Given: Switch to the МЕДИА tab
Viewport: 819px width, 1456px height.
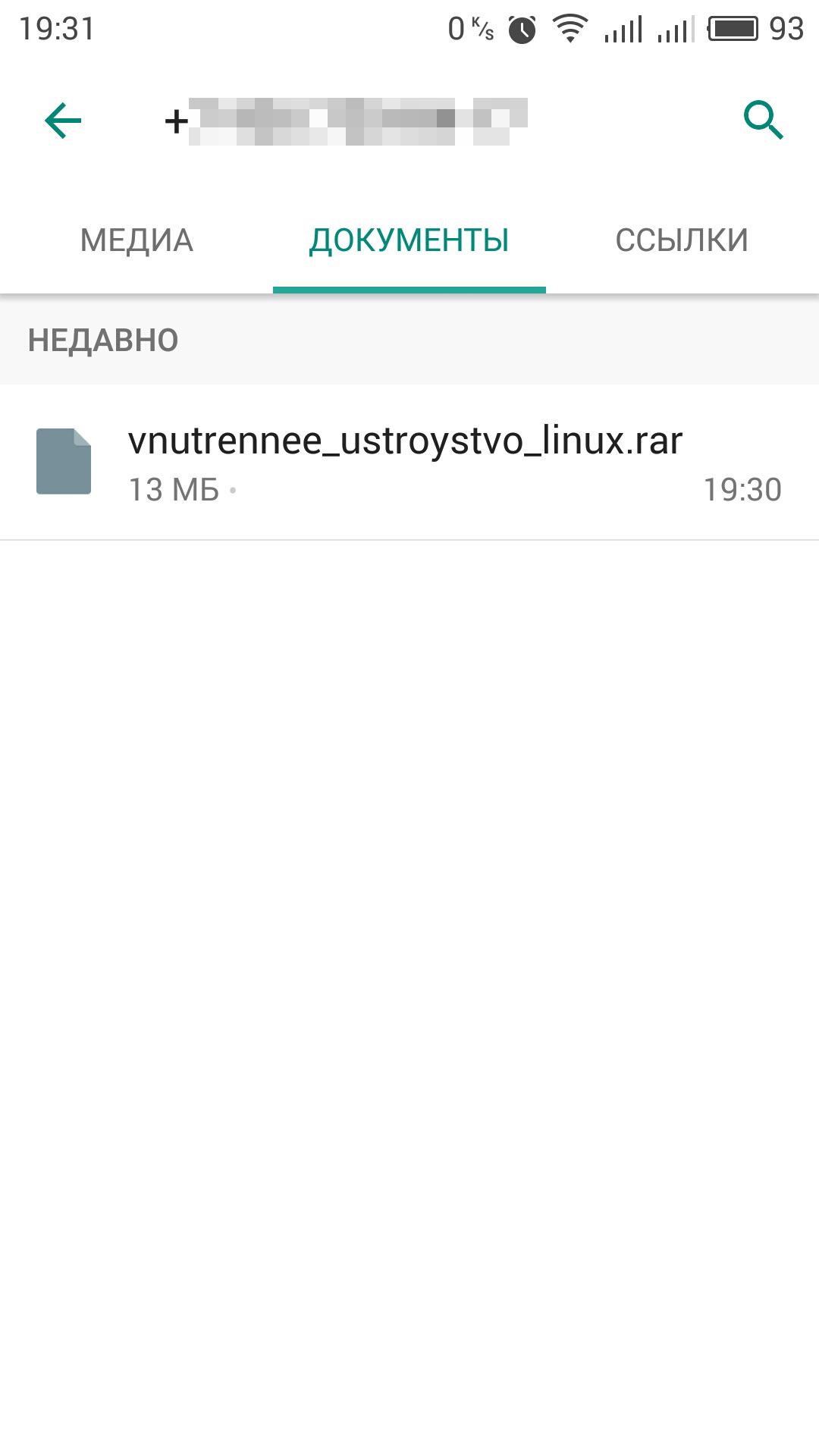Looking at the screenshot, I should pos(136,240).
